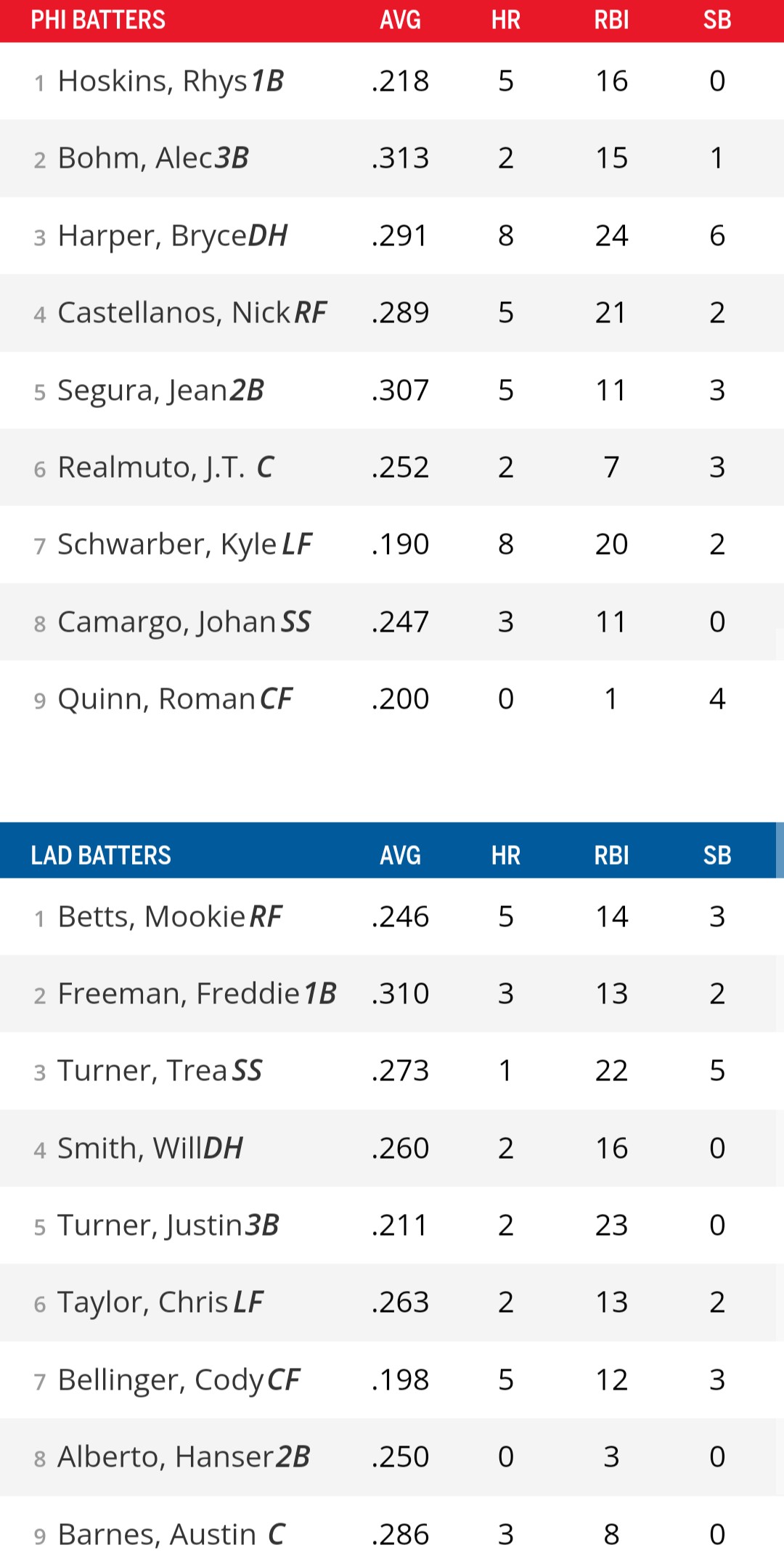Select Johan Camargo in the PHI lineup

(184, 622)
